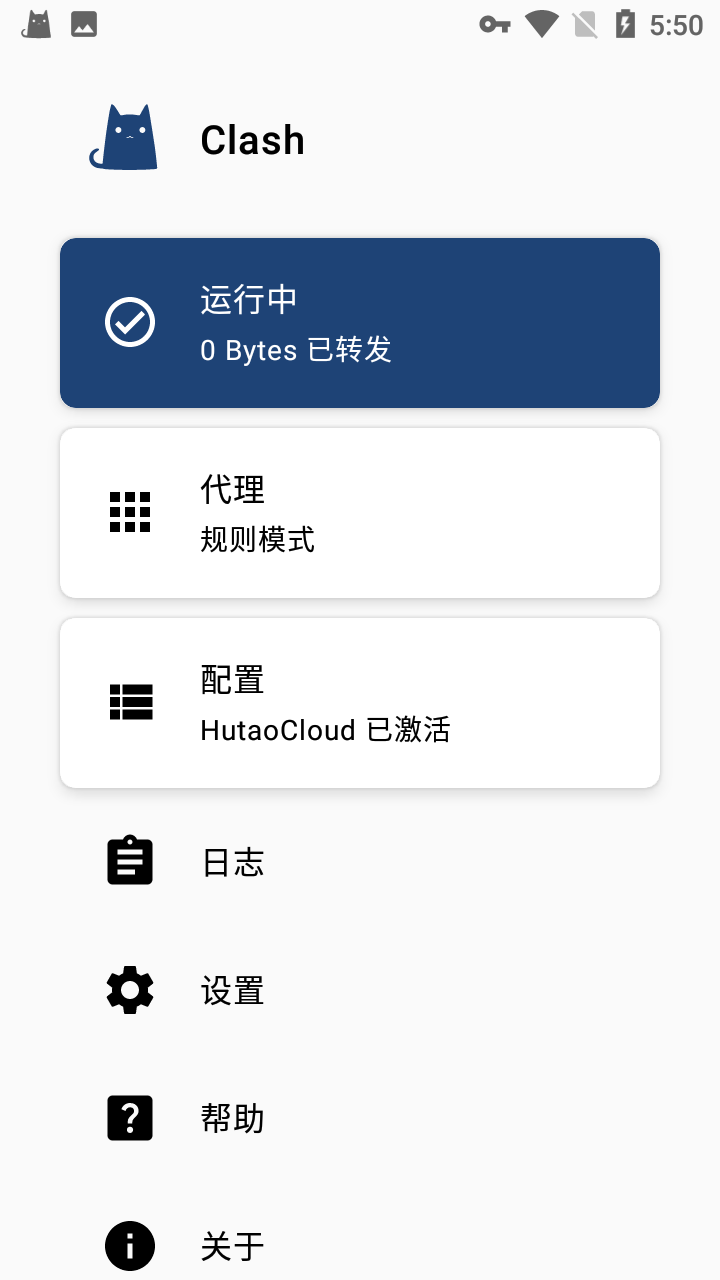Open the 配置 profile card
Screen dimensions: 720x1280
360,703
